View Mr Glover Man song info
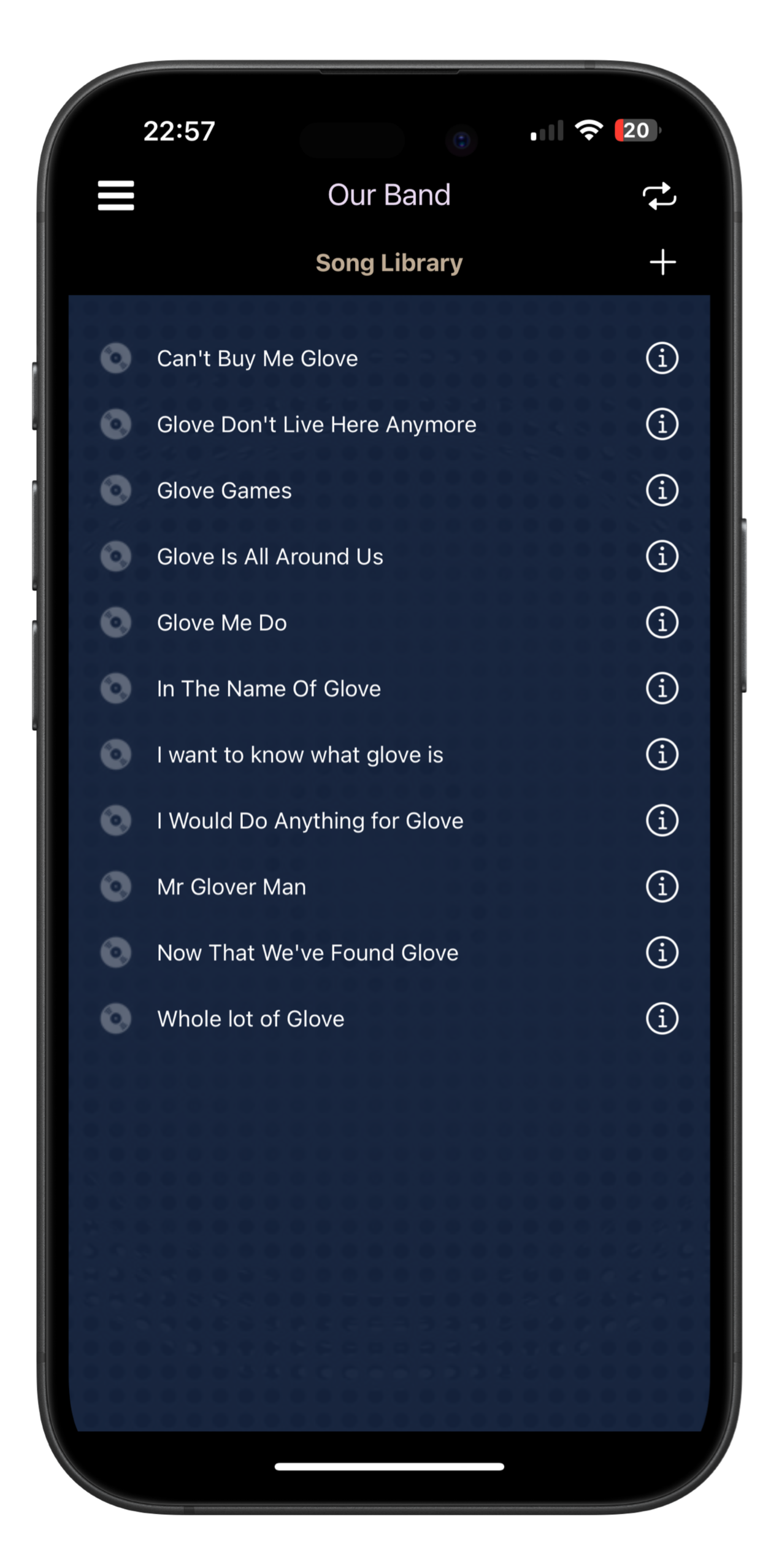This screenshot has width=779, height=1568. [662, 886]
